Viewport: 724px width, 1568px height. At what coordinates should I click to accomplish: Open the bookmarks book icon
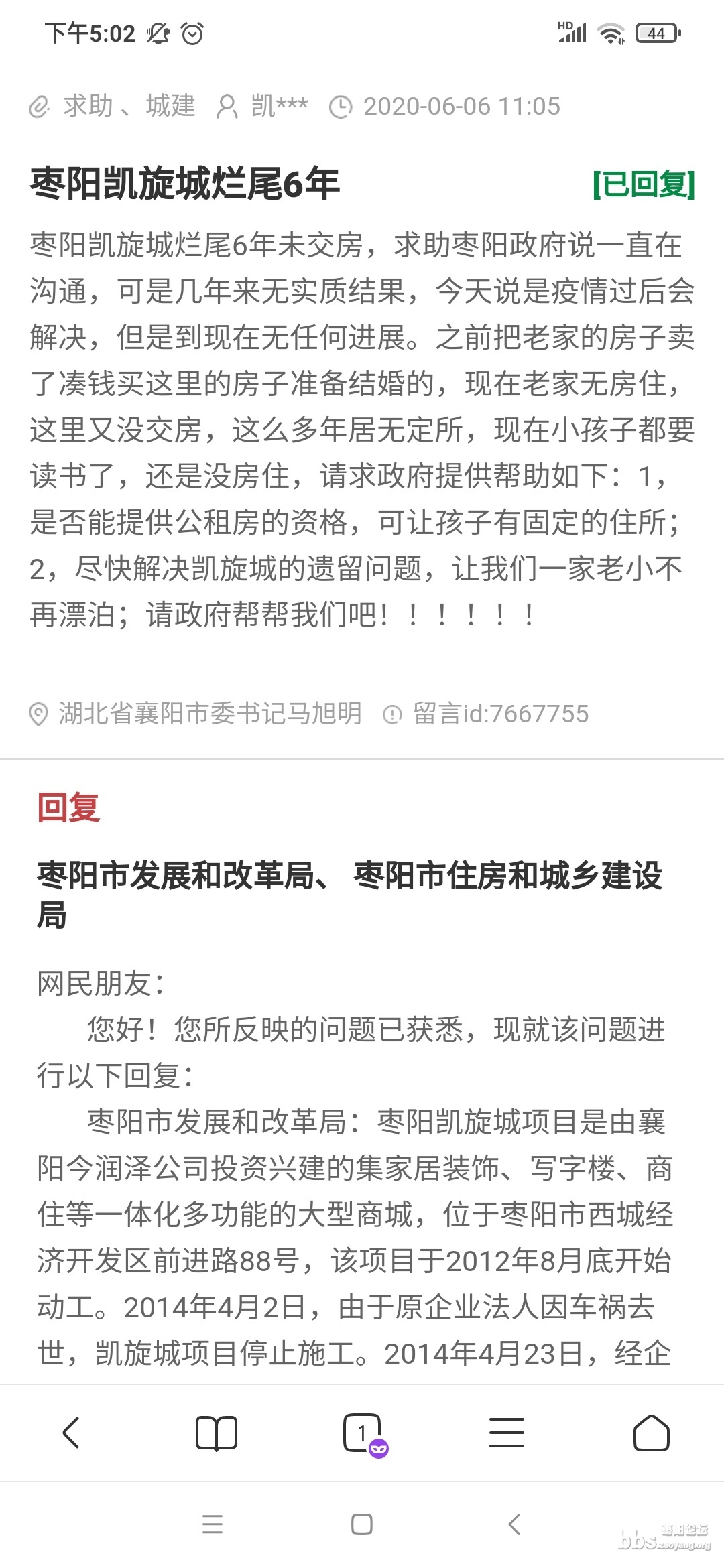click(x=216, y=1433)
